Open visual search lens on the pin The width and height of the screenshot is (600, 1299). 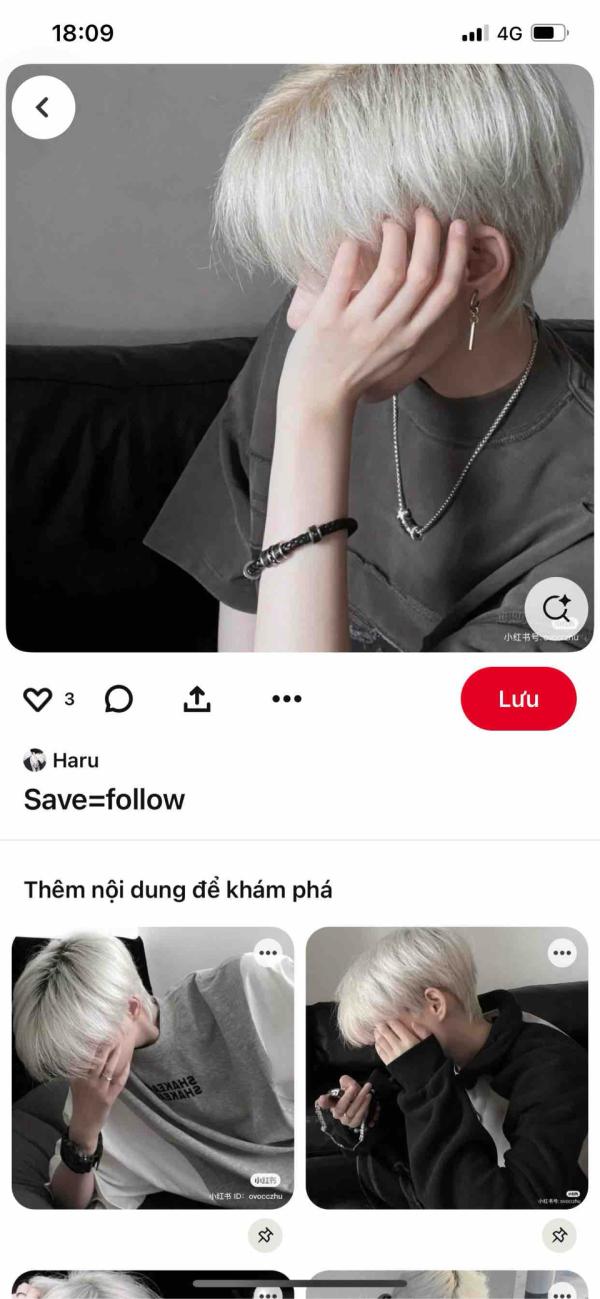pyautogui.click(x=556, y=608)
